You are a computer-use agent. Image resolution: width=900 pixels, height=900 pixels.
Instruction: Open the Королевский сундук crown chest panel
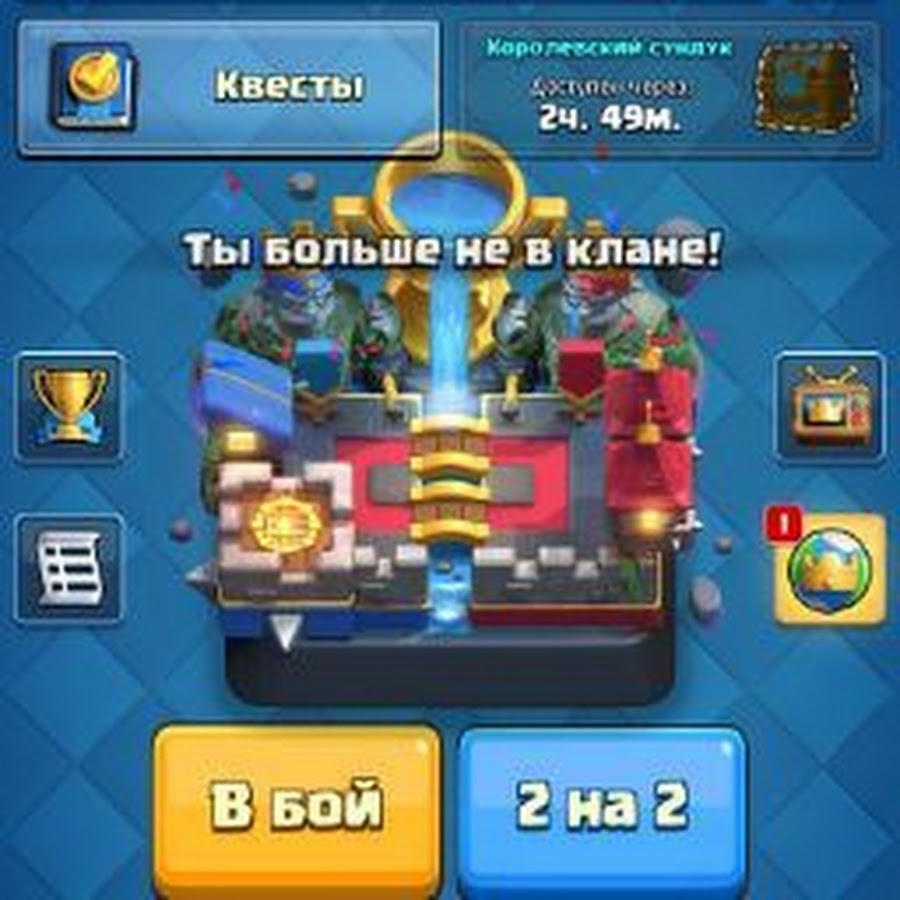click(x=668, y=88)
